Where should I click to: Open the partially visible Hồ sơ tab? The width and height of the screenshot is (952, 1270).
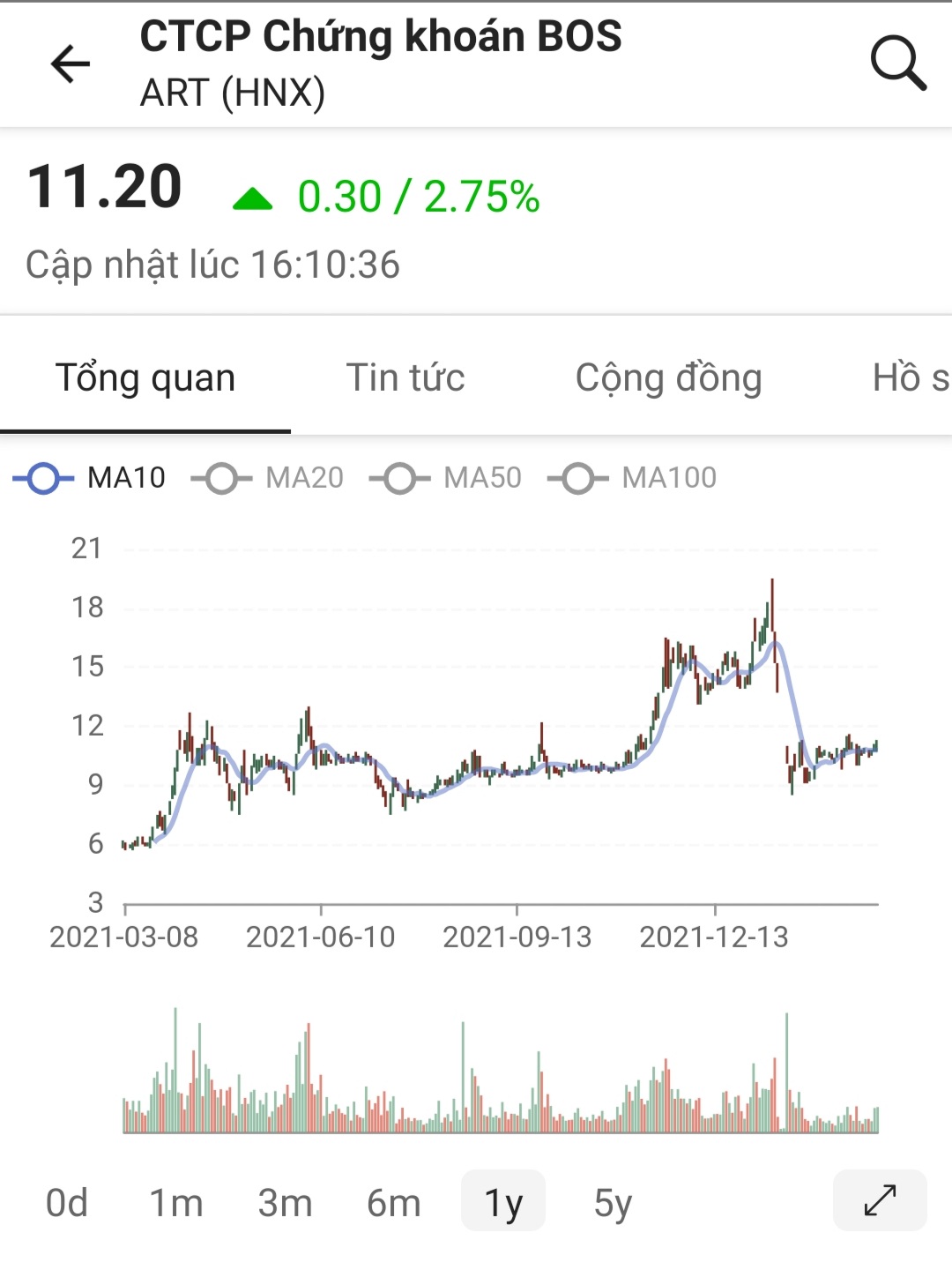910,377
